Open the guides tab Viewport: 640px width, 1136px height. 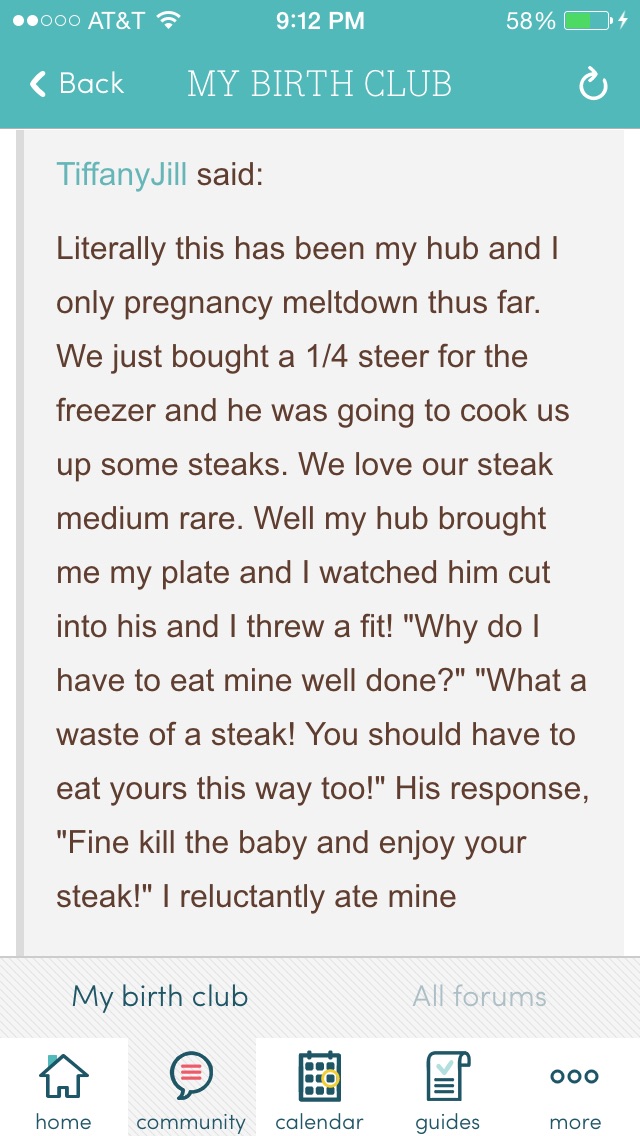point(447,1087)
